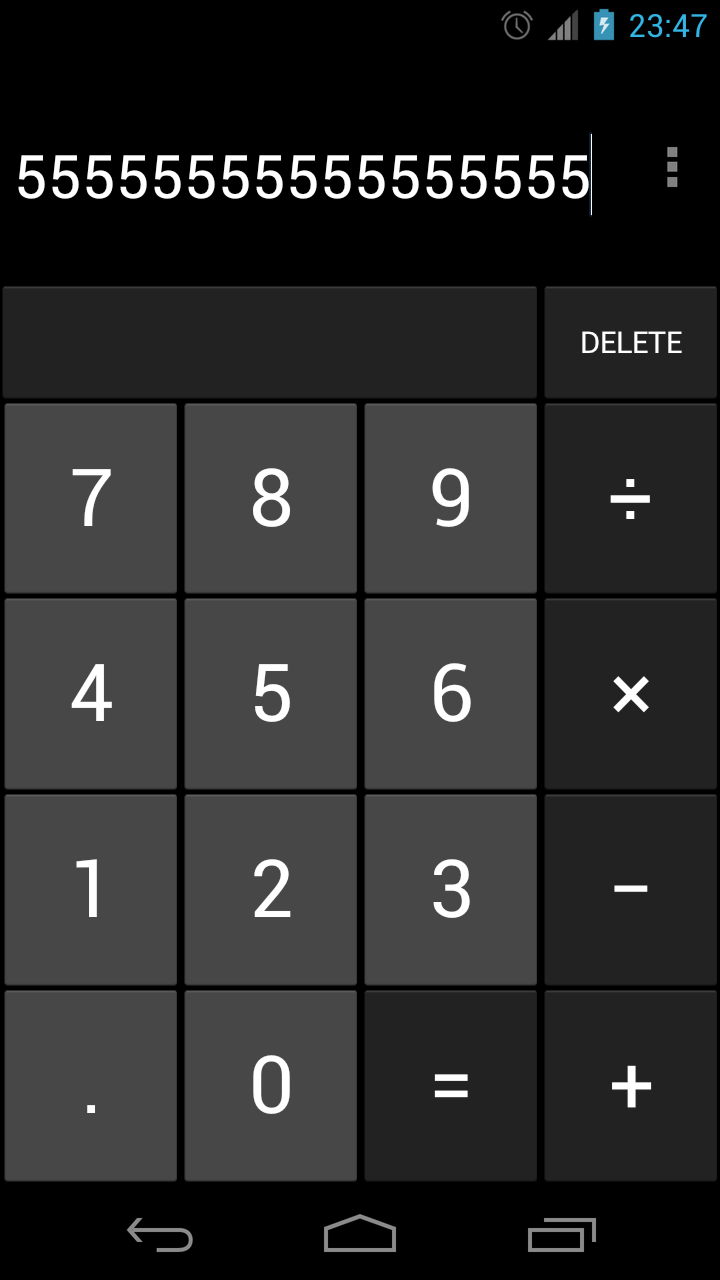Tap number 3 key
720x1280 pixels.
pyautogui.click(x=451, y=890)
